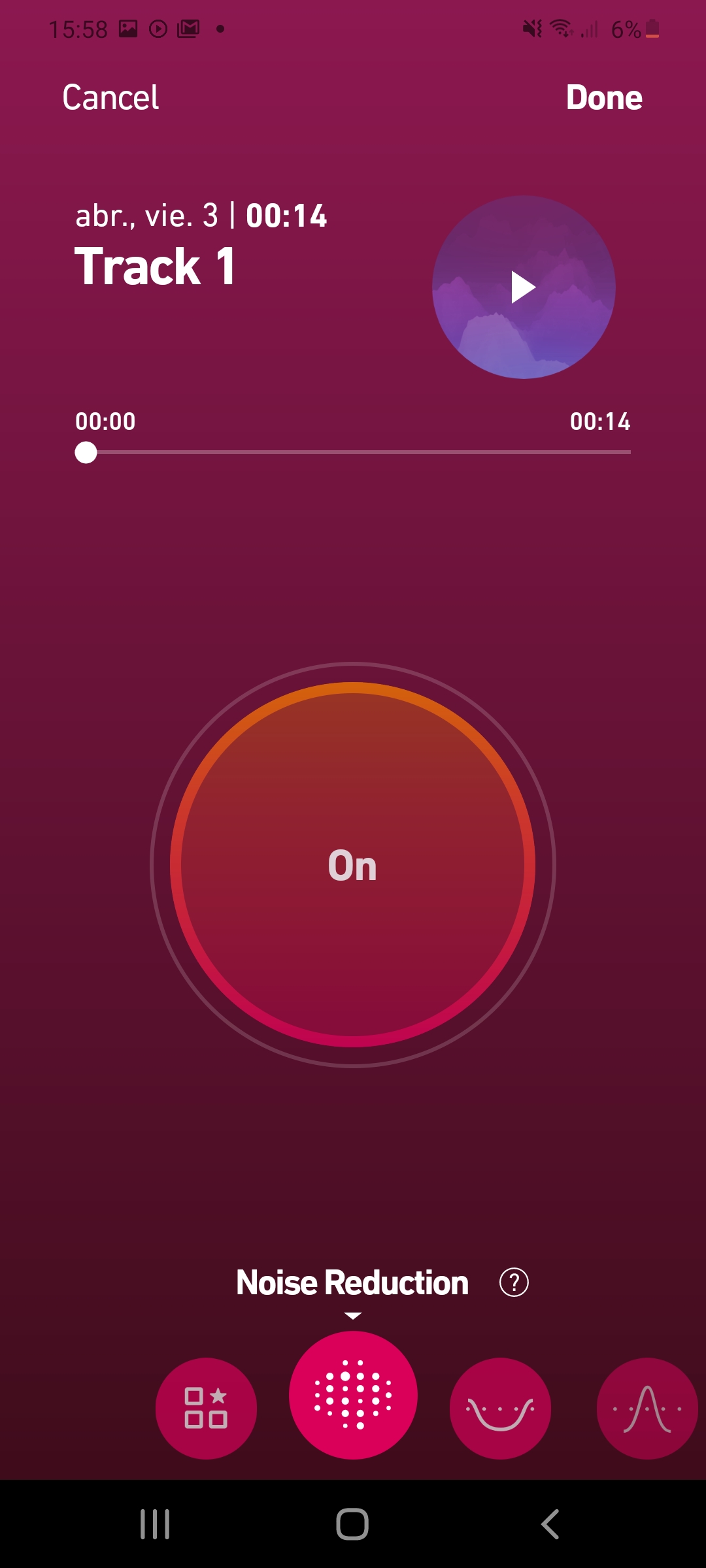This screenshot has width=706, height=1568.
Task: Open the presets grid with star
Action: (x=206, y=1408)
